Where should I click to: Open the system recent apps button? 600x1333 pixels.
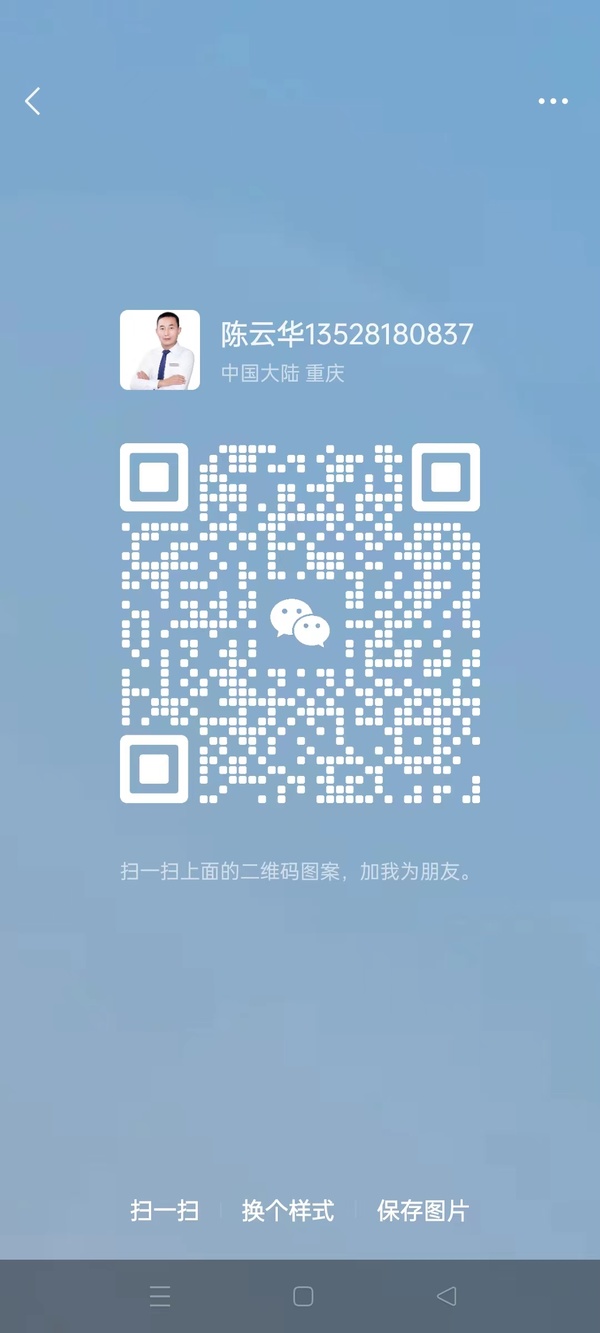tap(160, 1297)
